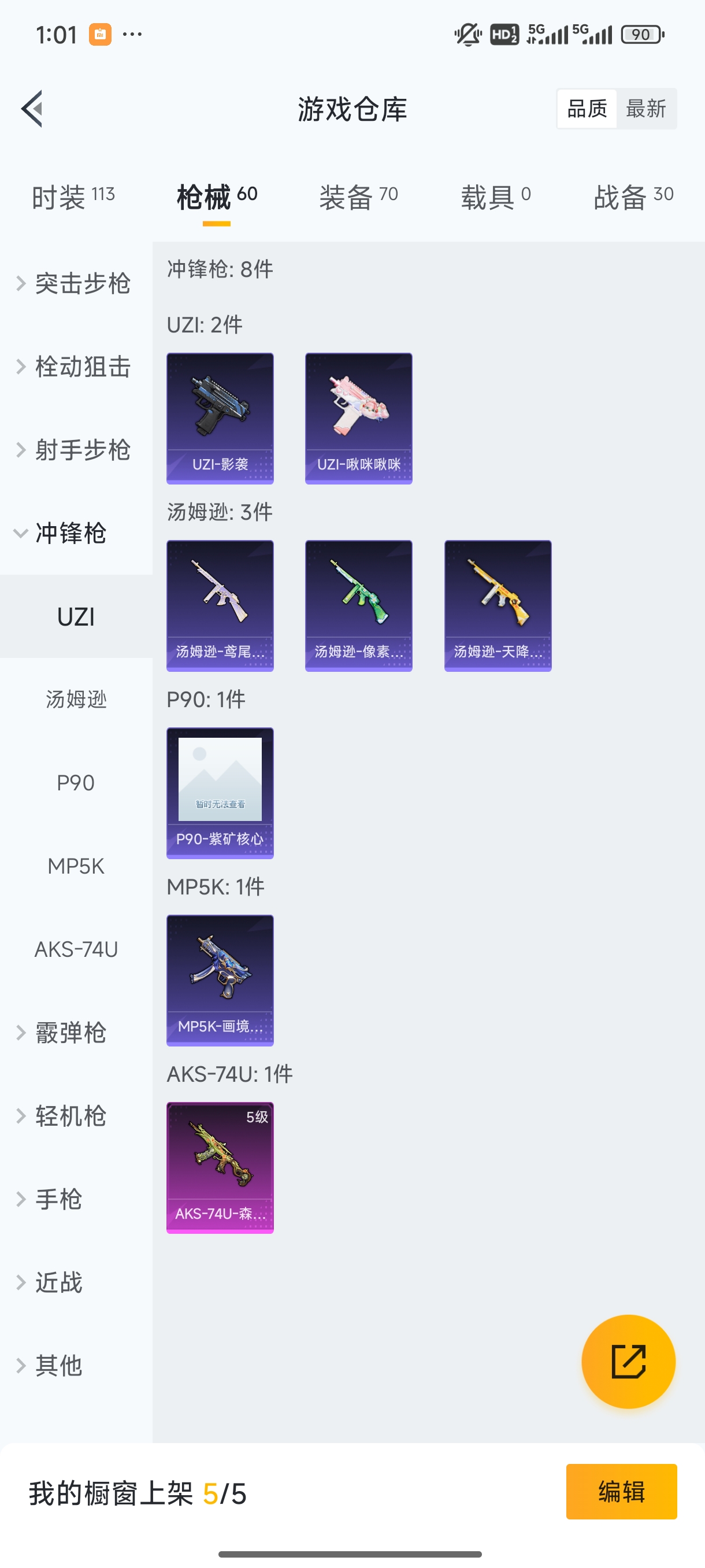Click the 编辑 button
The image size is (705, 1568).
622,1492
